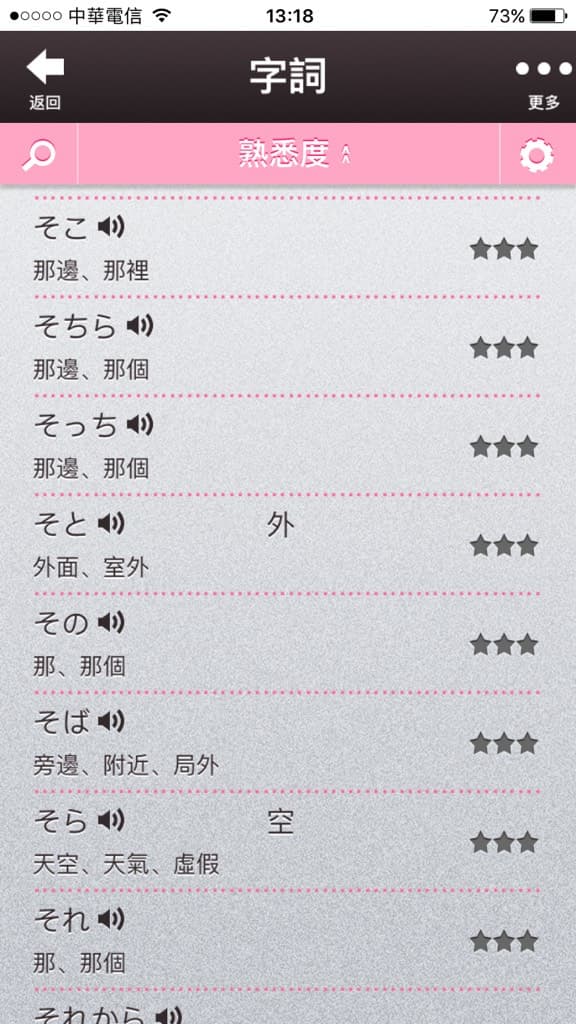Open the word entry 旁邊、附近、局外
Screen dimensions: 576x1024
coord(288,743)
